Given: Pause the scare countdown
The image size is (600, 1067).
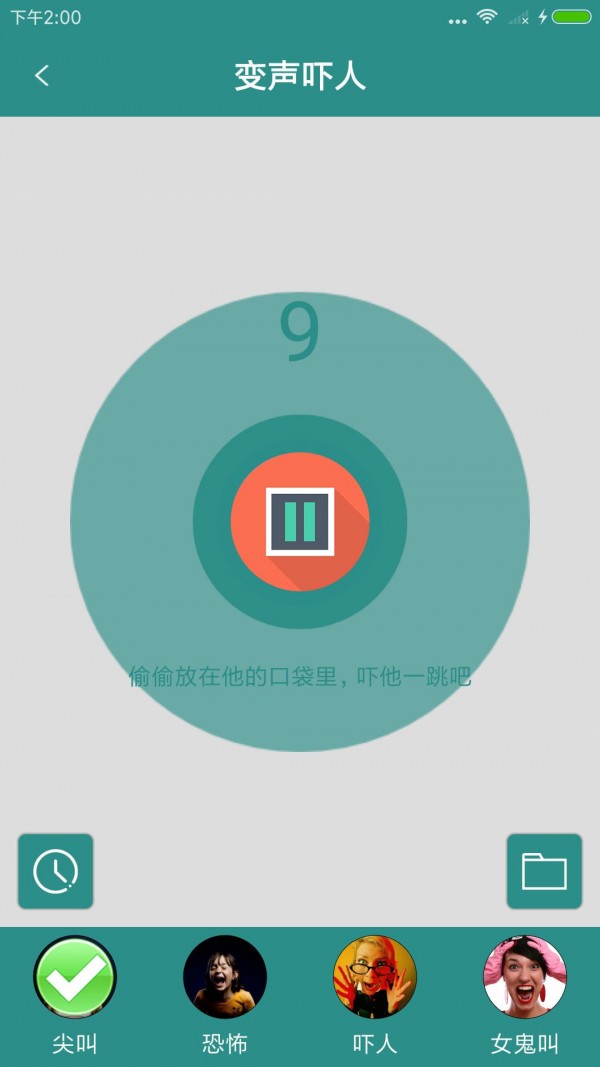Looking at the screenshot, I should (x=300, y=521).
